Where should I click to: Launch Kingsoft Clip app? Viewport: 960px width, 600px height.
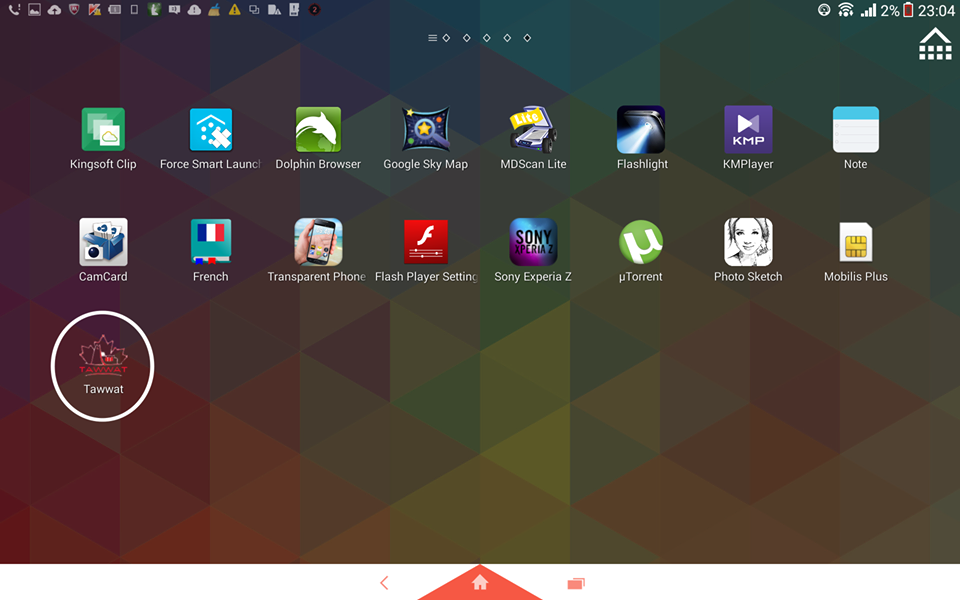click(103, 131)
